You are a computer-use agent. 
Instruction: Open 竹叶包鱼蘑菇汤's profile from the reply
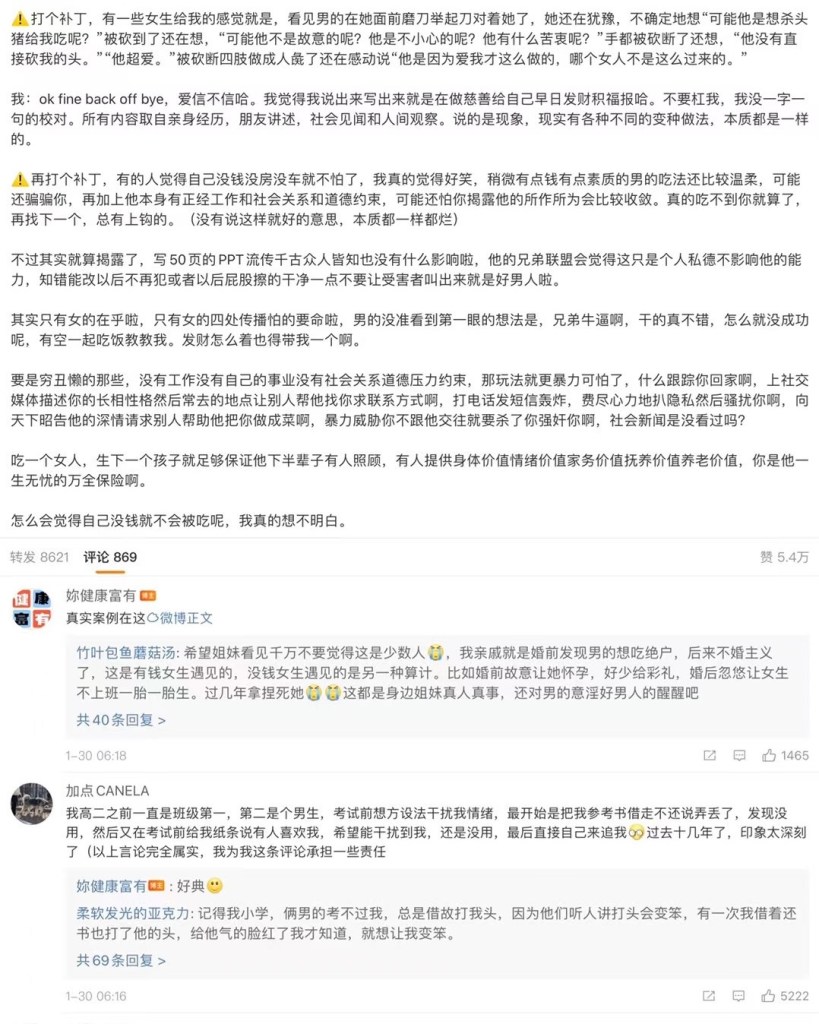click(x=128, y=649)
